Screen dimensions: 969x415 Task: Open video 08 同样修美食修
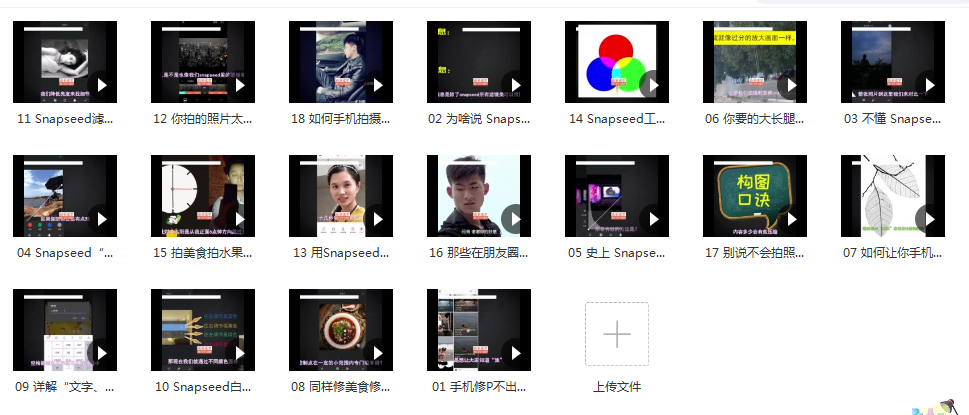pyautogui.click(x=340, y=330)
